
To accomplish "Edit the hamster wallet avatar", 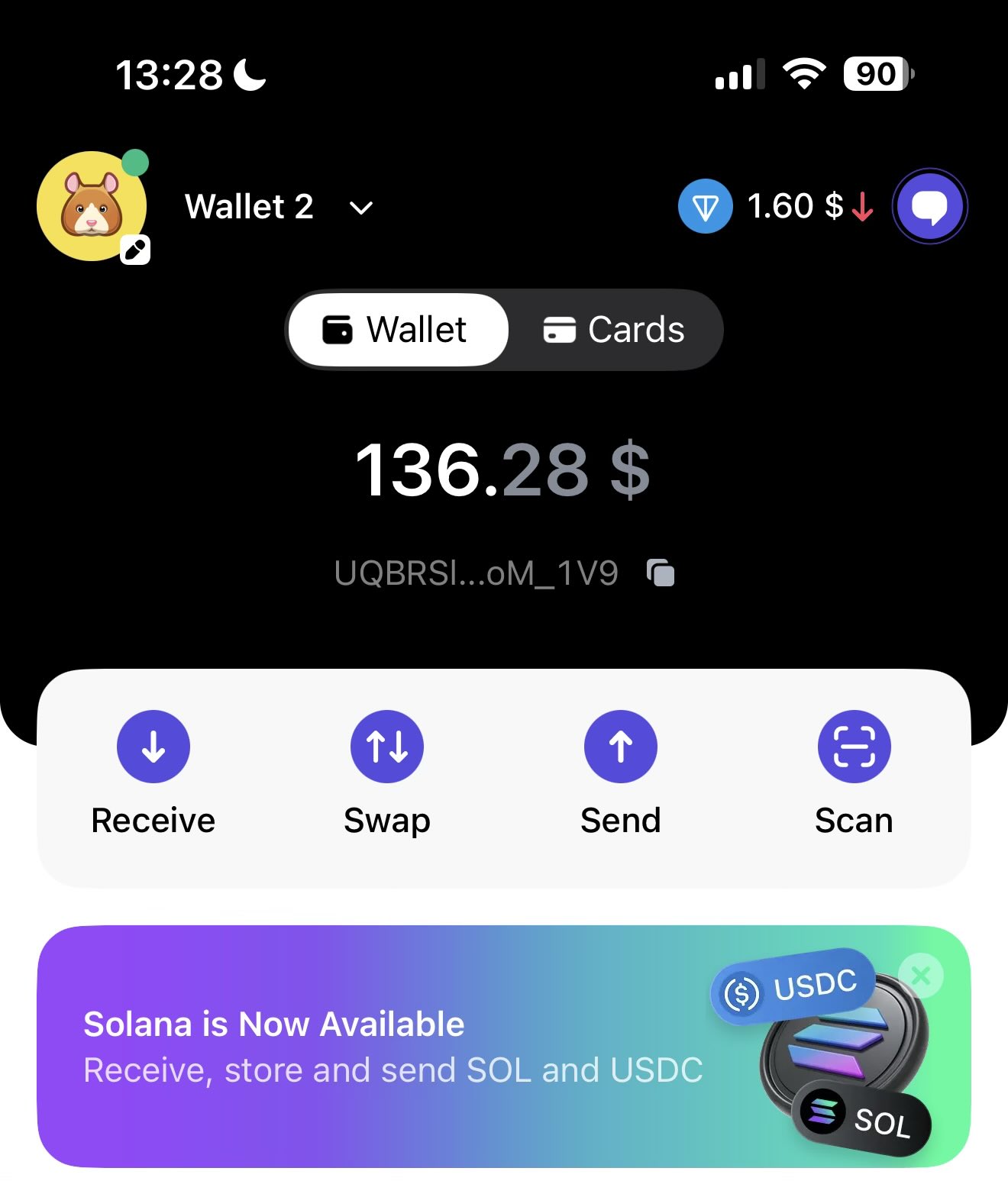I will point(135,250).
